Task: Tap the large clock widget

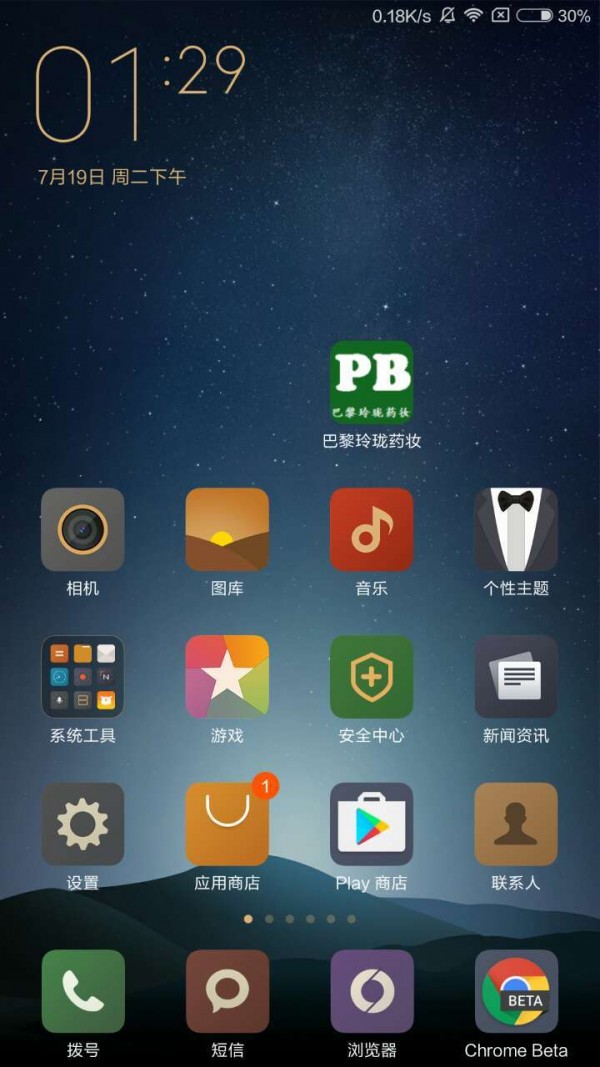Action: pos(139,93)
